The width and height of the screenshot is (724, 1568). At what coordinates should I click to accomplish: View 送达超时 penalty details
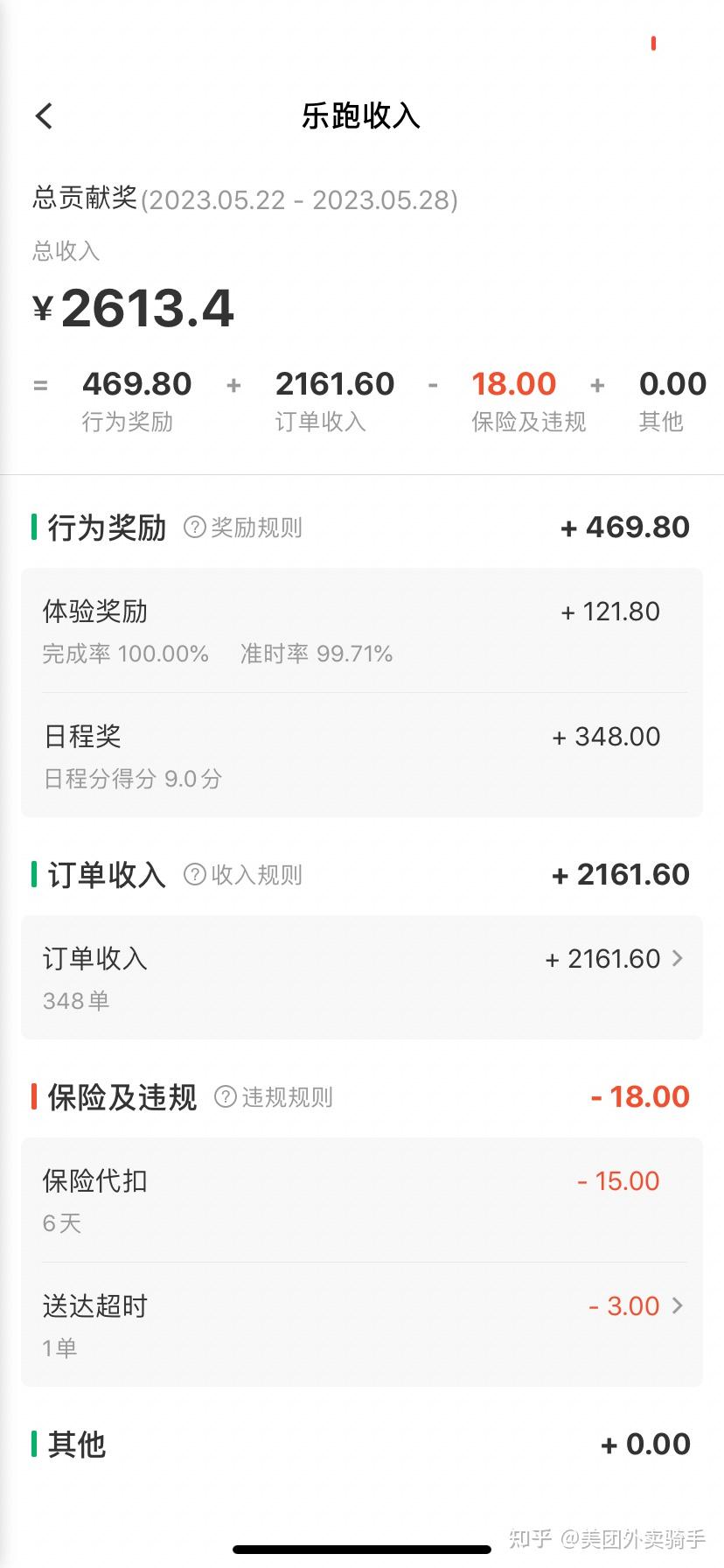361,1325
